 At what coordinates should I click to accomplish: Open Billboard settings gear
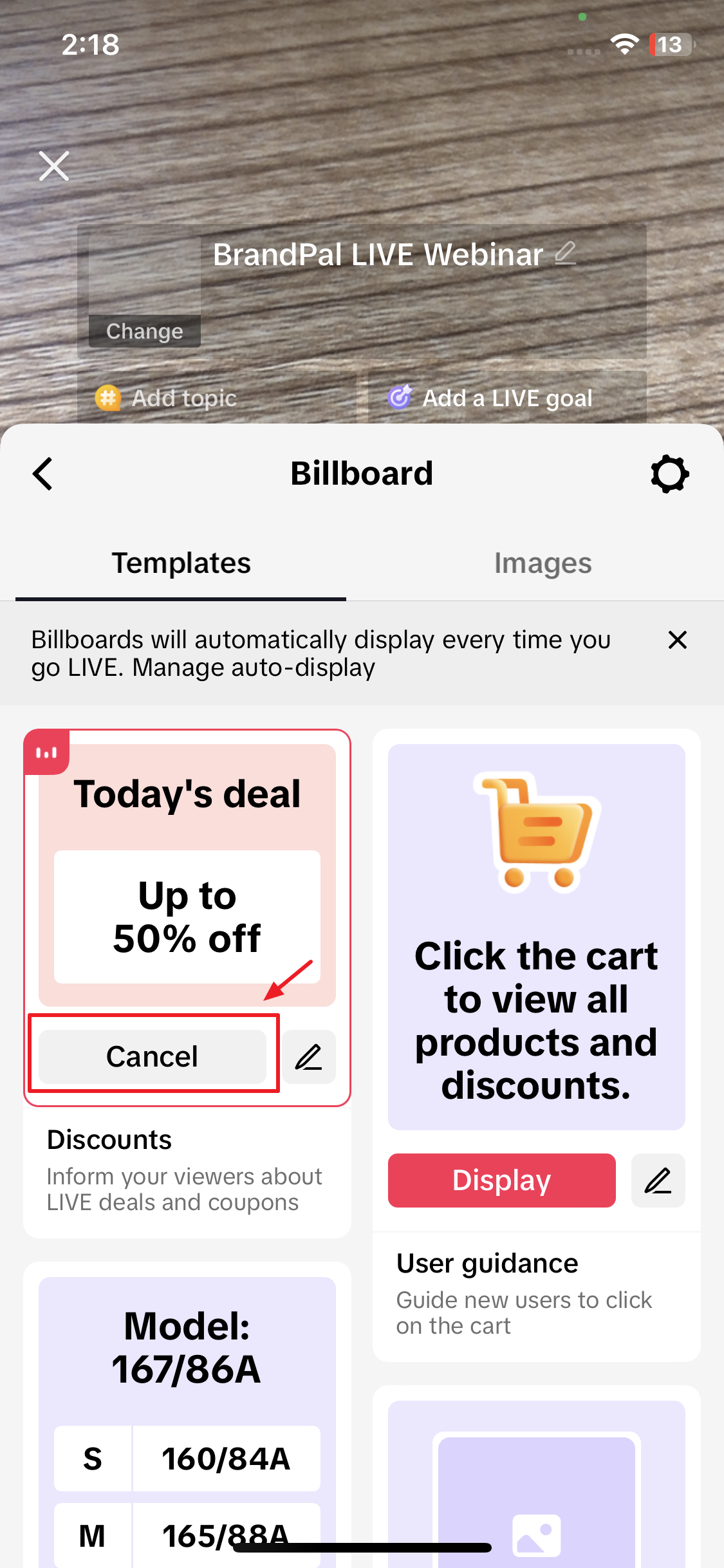pos(669,474)
